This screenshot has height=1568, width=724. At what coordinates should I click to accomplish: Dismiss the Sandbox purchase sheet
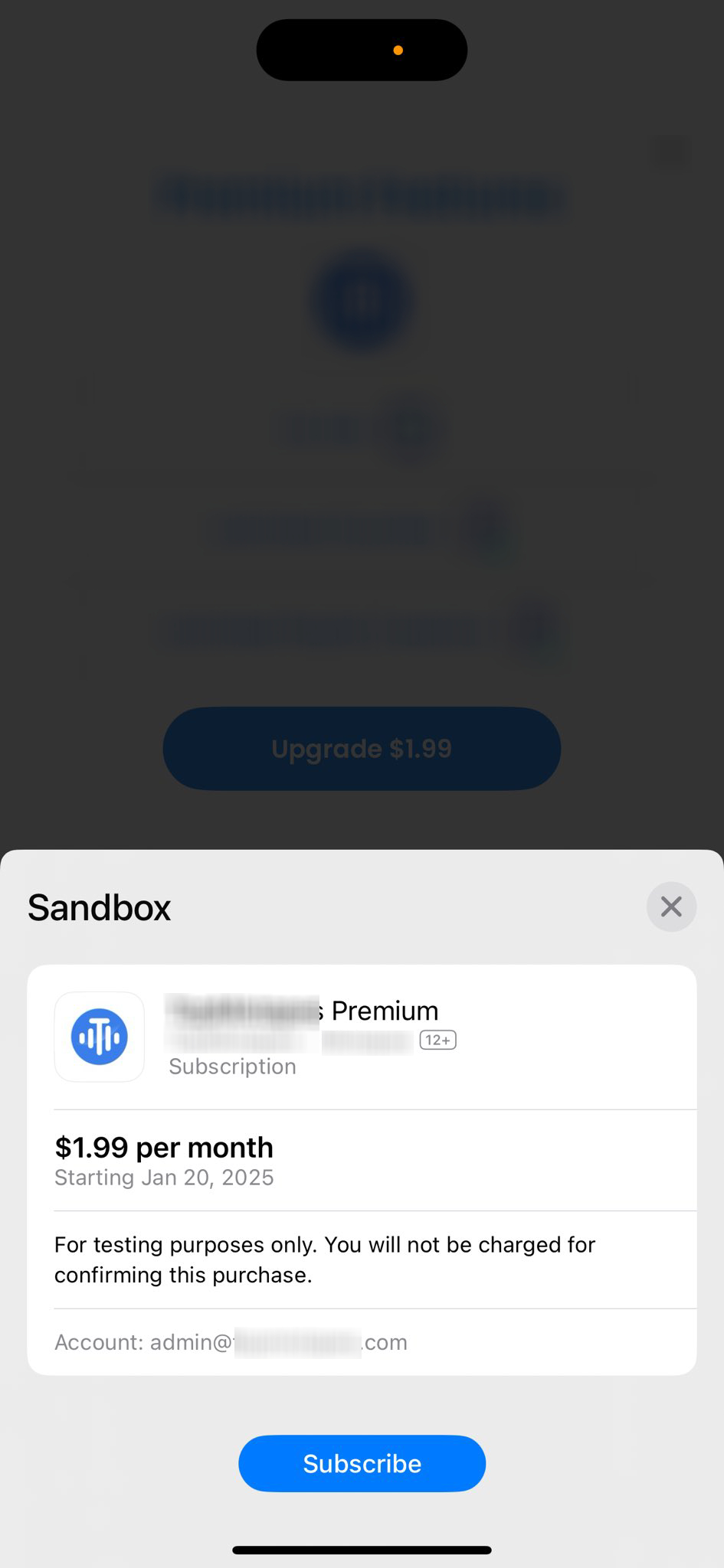tap(671, 907)
